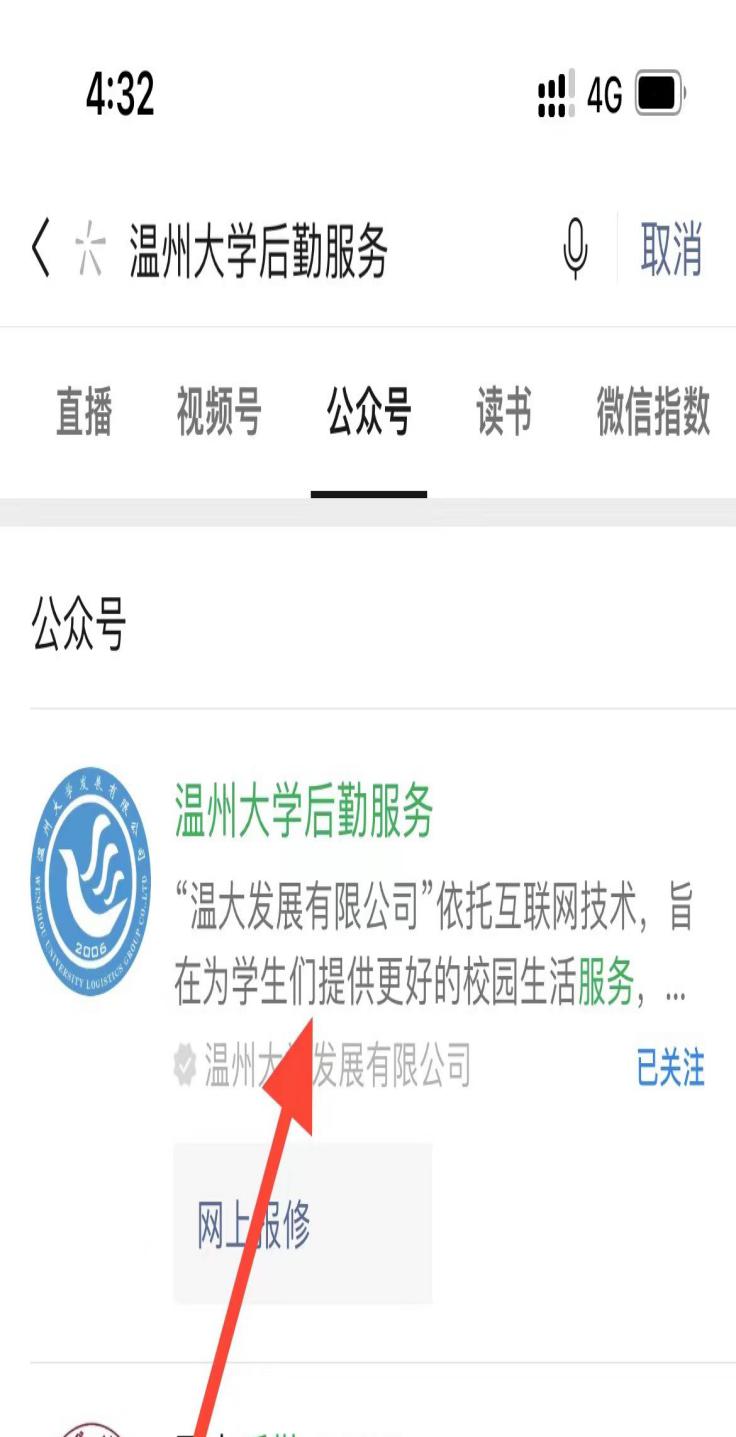Screen dimensions: 736x1437
Task: Switch to the 直播 tab
Action: click(84, 412)
